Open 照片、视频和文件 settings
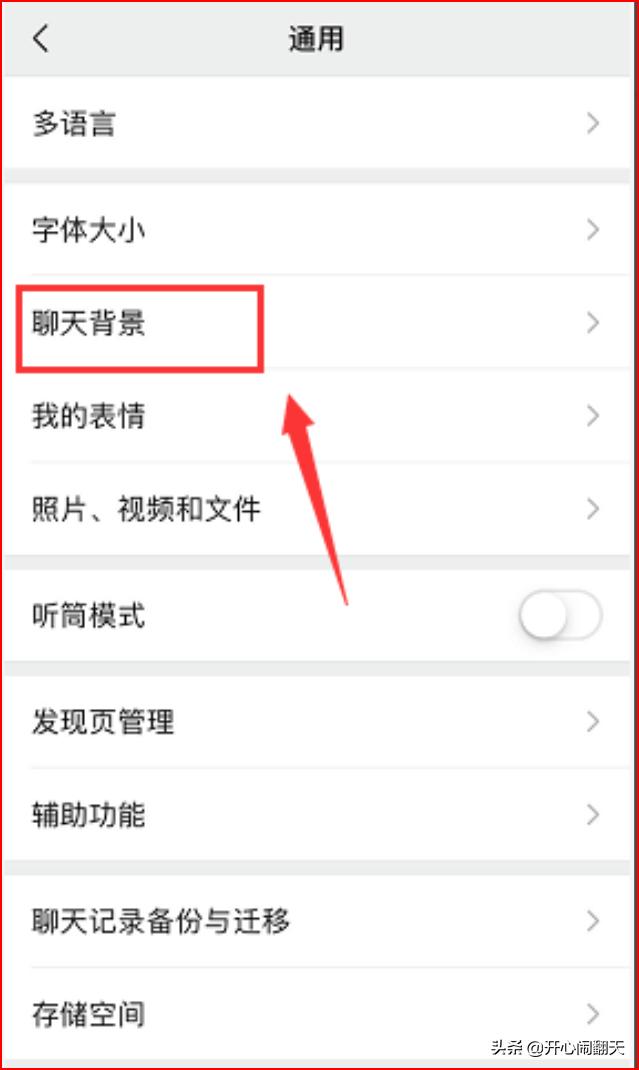The image size is (639, 1070). 318,509
